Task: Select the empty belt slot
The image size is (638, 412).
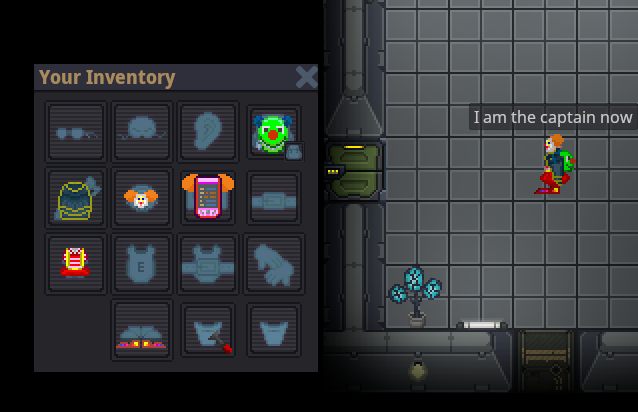Action: pos(273,198)
